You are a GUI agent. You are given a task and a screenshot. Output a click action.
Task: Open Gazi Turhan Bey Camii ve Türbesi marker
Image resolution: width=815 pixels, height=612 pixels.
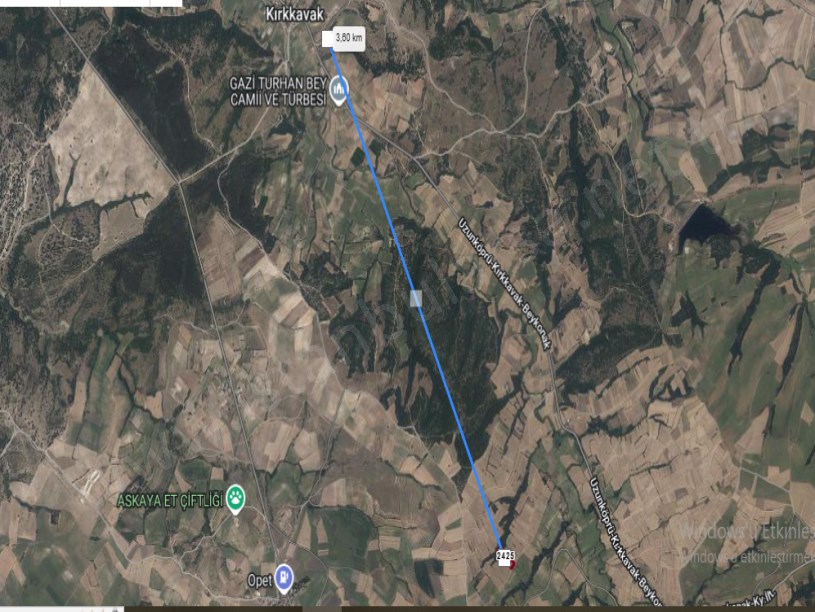click(340, 93)
